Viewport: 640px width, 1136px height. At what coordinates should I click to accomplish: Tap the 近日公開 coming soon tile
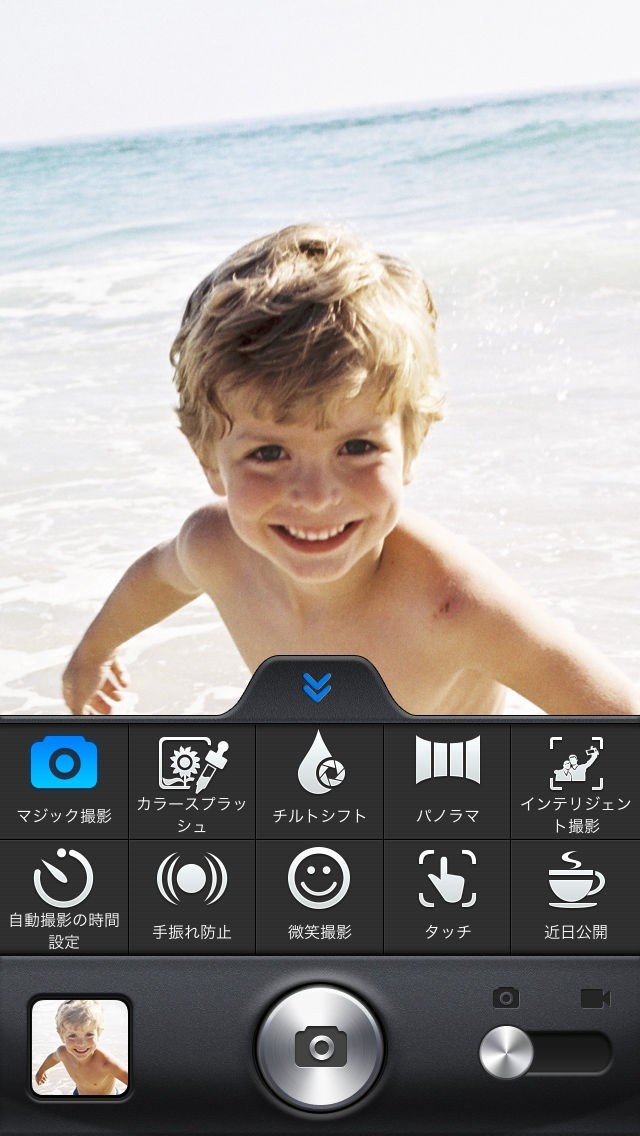[575, 897]
